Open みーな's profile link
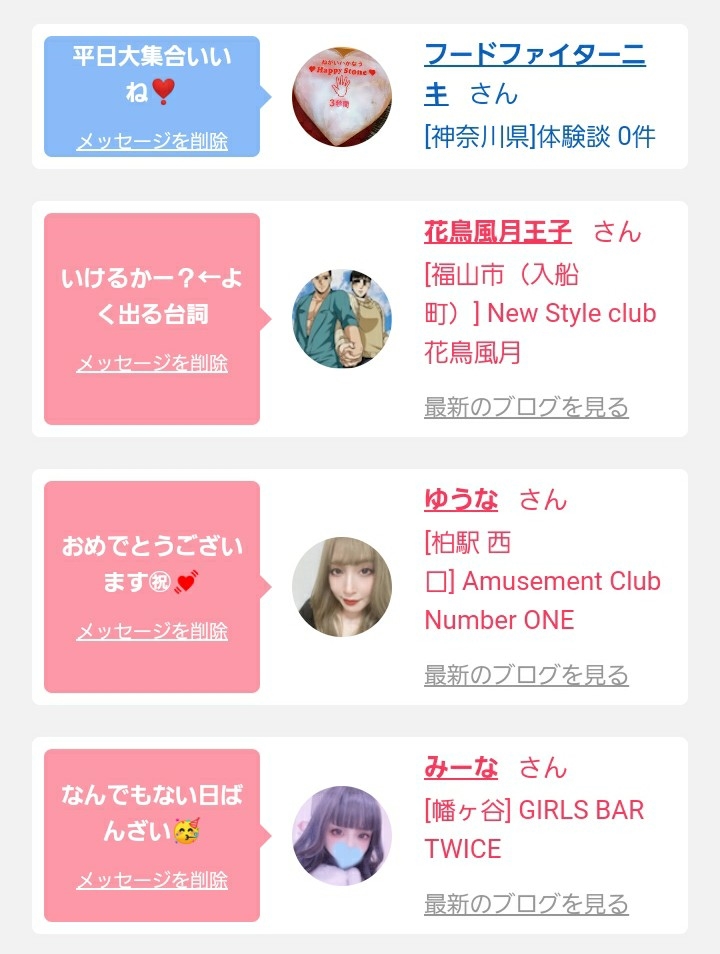720x954 pixels. (461, 767)
